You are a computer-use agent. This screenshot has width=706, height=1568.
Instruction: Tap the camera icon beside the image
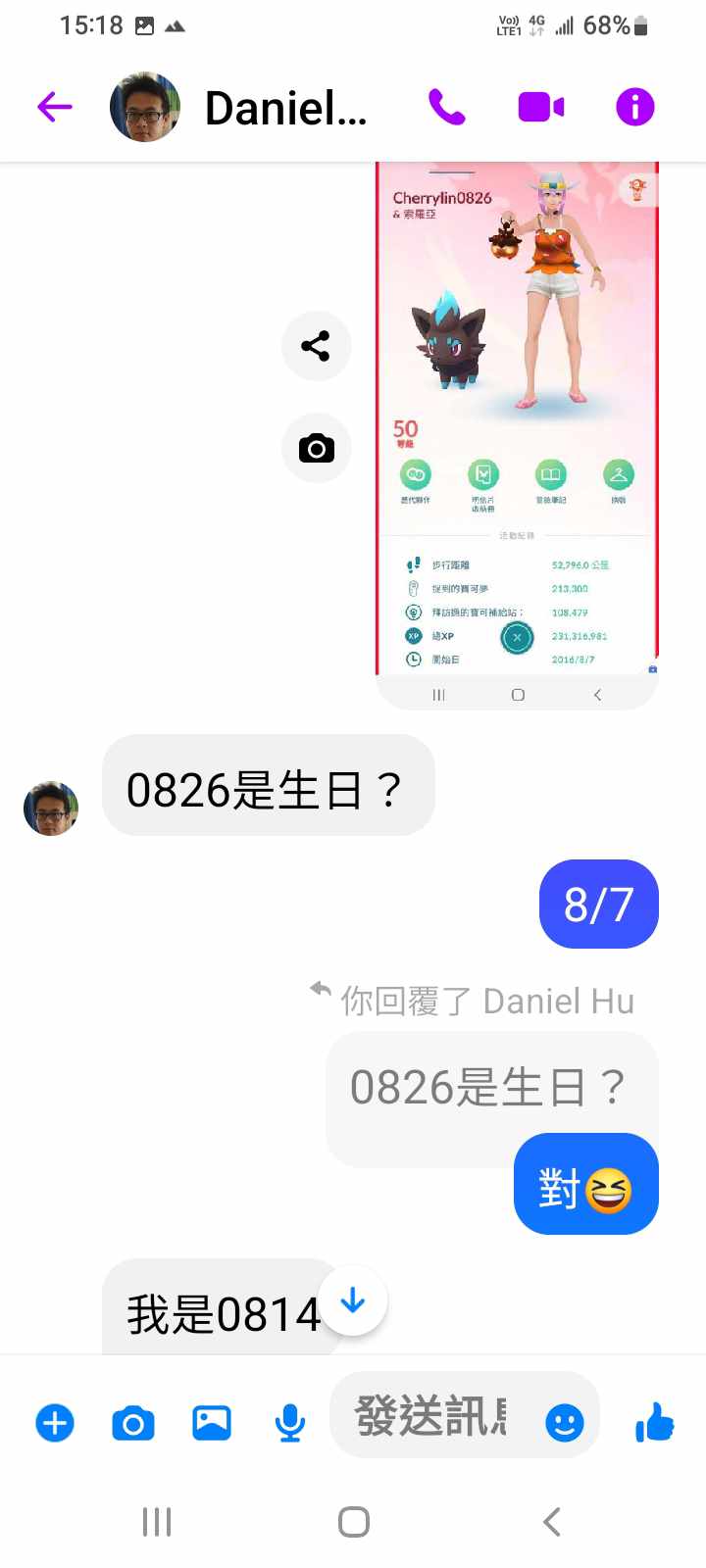tap(316, 449)
